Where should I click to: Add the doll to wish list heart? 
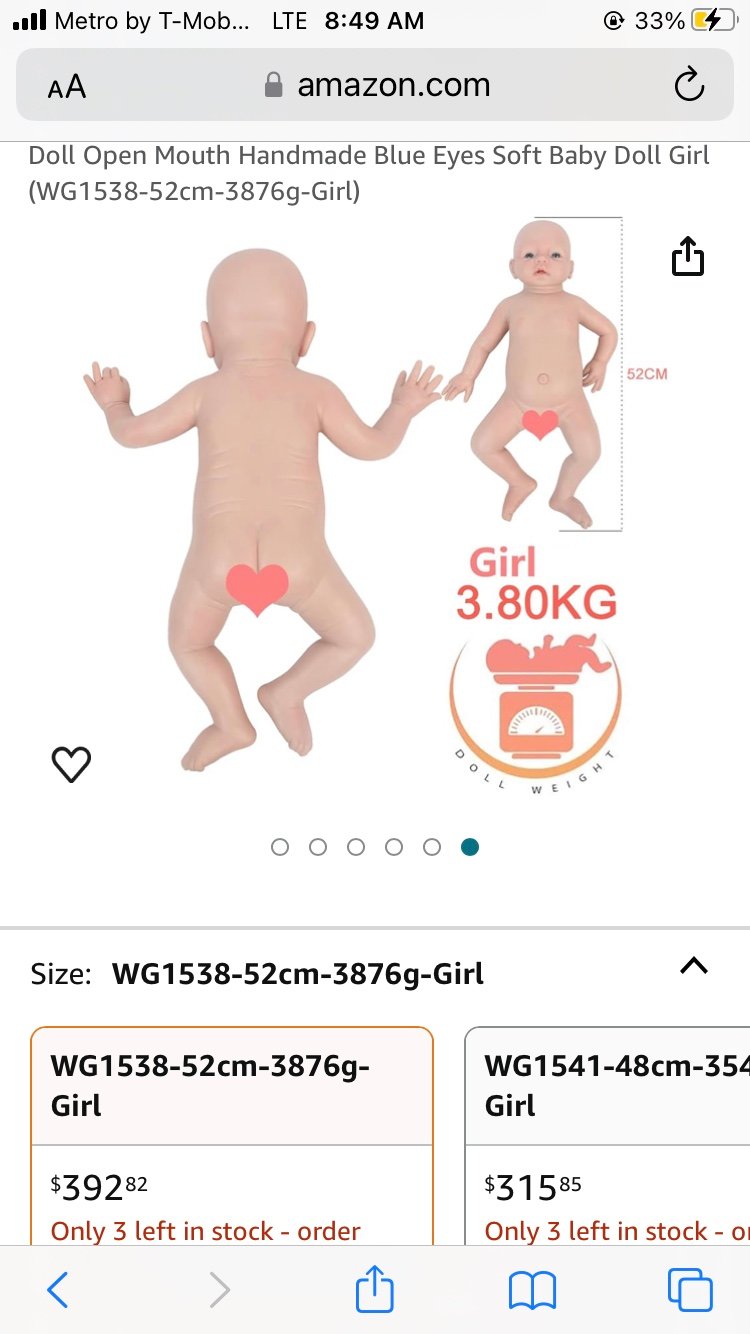[x=71, y=765]
